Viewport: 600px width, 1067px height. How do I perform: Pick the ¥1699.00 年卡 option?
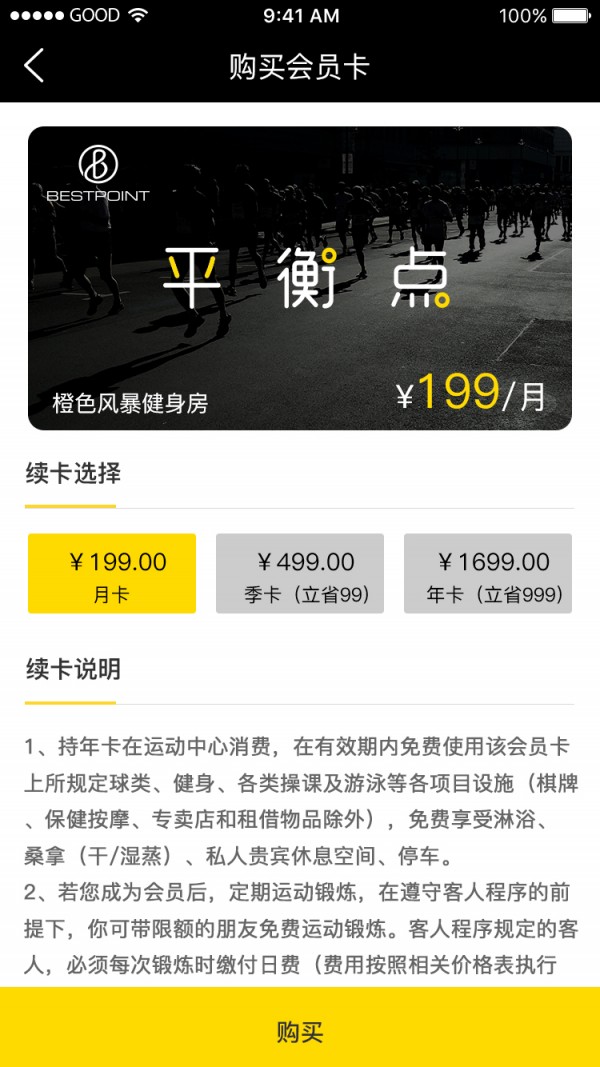click(x=488, y=573)
